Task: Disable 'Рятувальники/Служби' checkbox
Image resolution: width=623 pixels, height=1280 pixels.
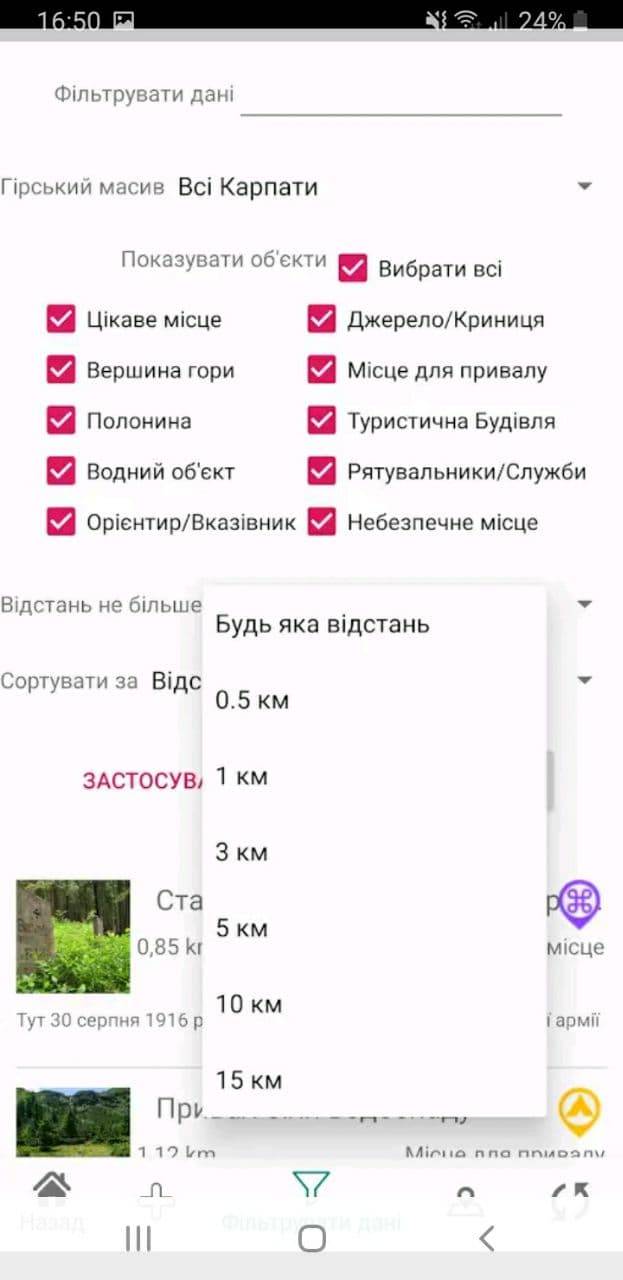Action: click(321, 471)
